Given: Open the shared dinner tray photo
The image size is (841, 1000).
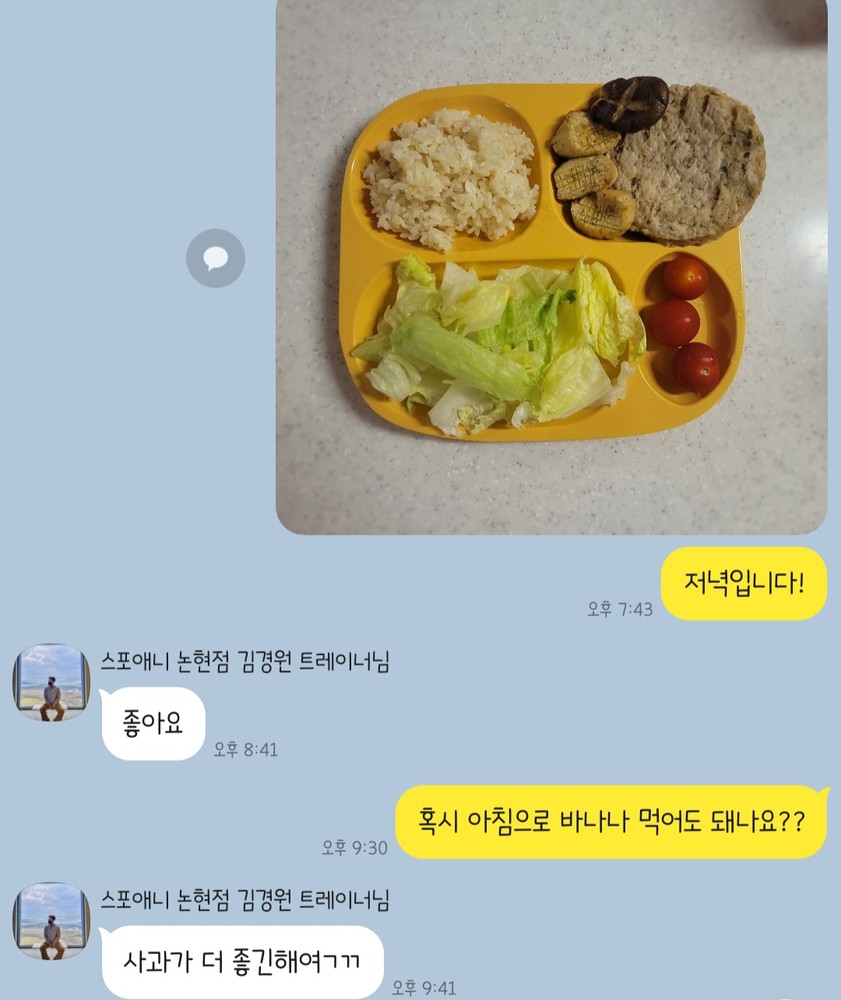Looking at the screenshot, I should click(551, 265).
